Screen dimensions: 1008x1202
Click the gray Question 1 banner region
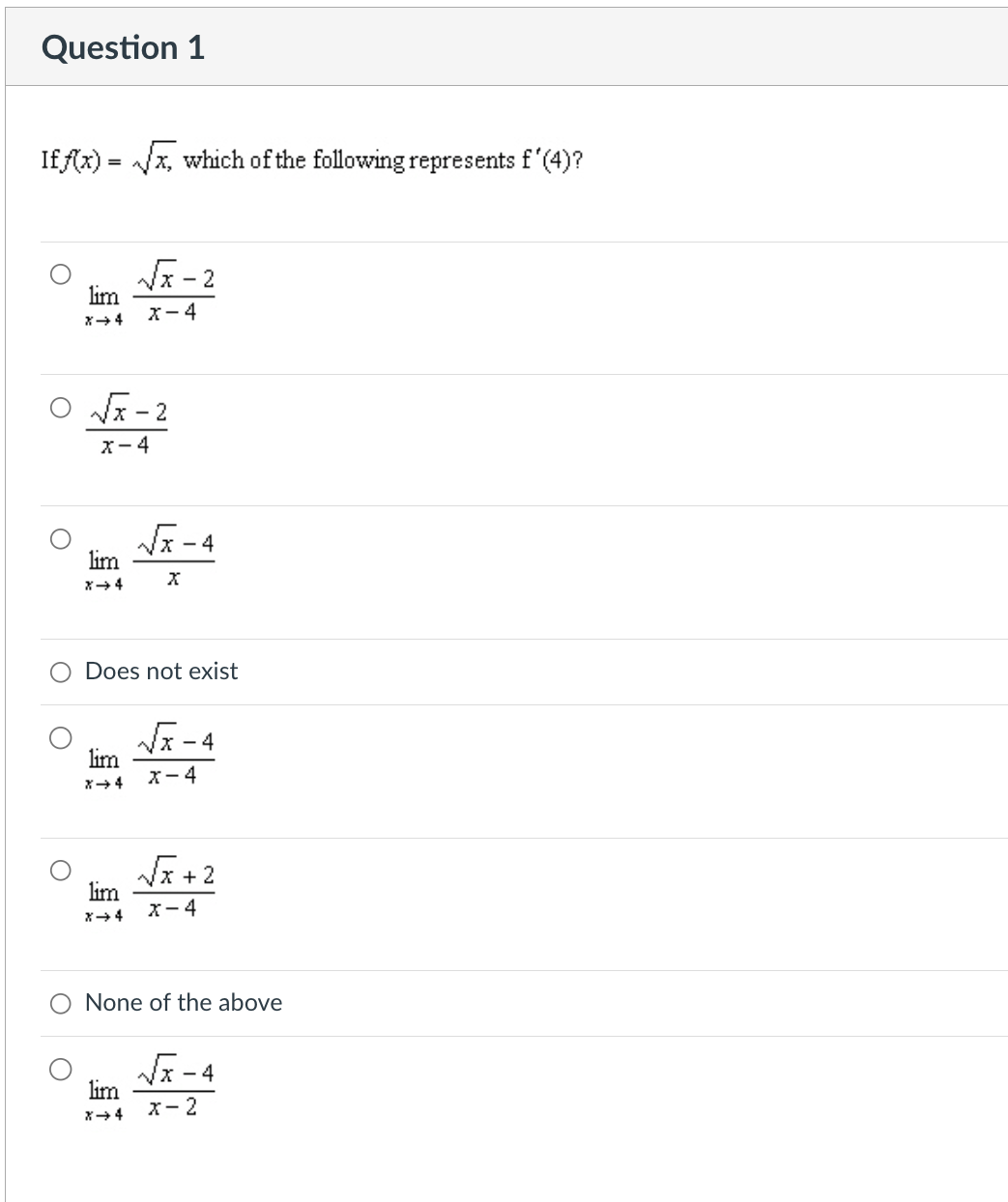point(503,46)
